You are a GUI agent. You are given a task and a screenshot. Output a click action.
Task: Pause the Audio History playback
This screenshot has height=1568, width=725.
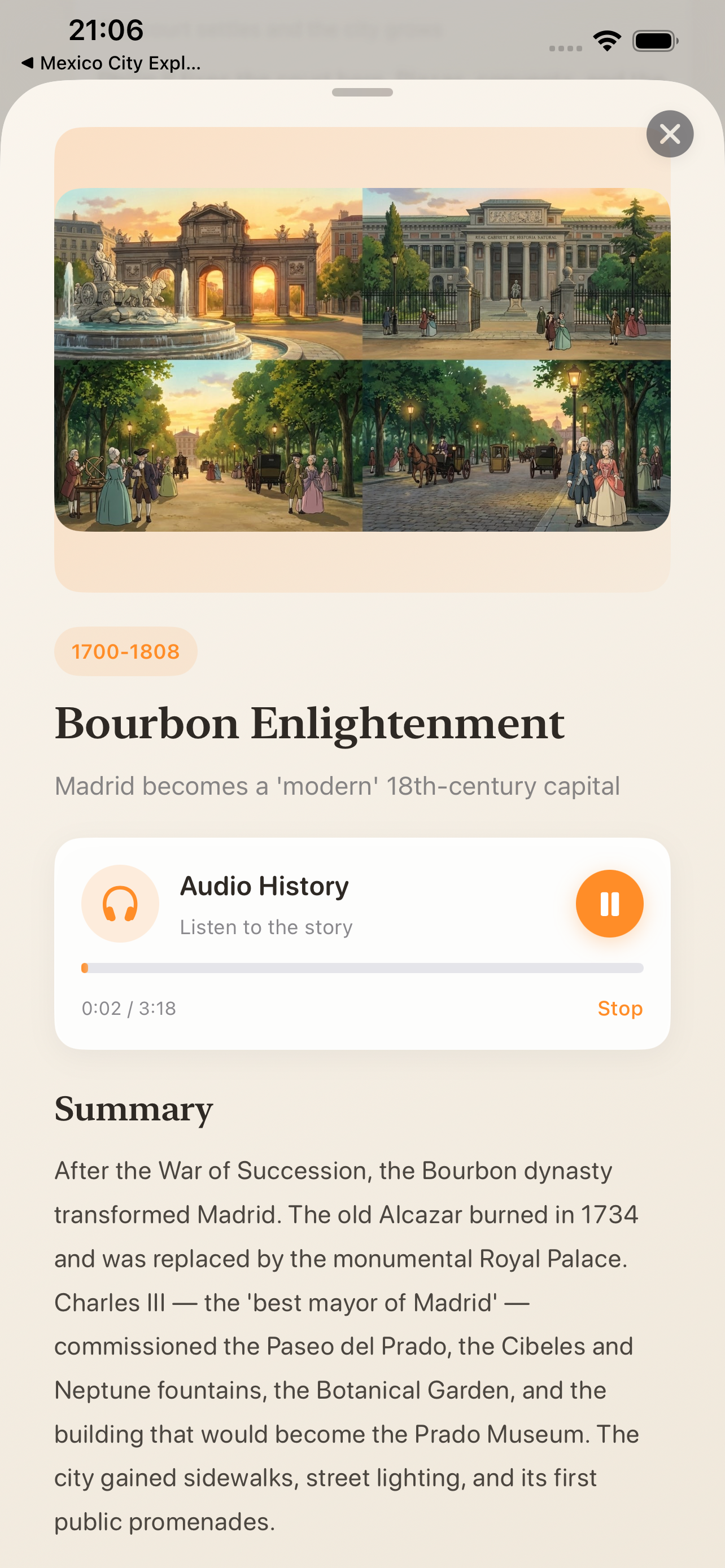coord(609,903)
